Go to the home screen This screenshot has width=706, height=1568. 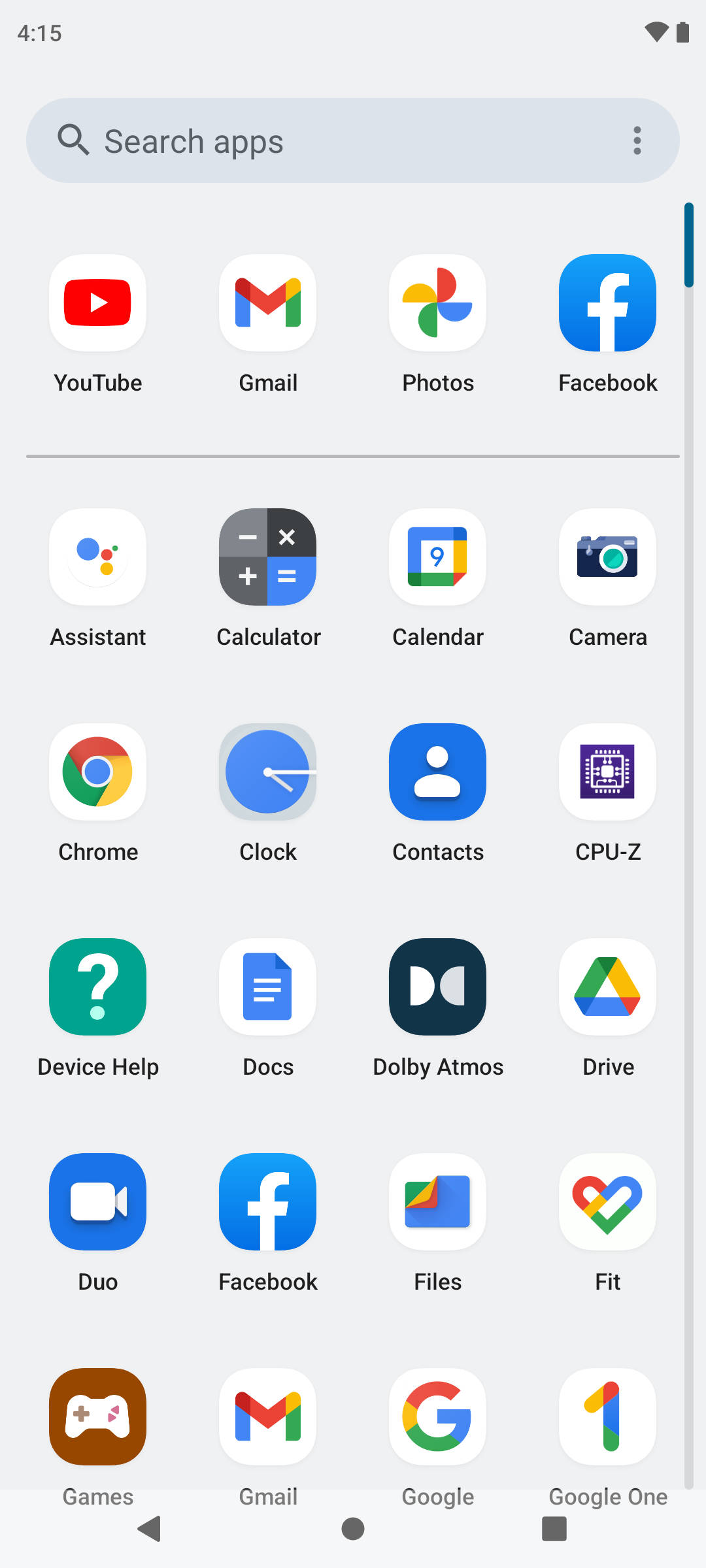[353, 1529]
